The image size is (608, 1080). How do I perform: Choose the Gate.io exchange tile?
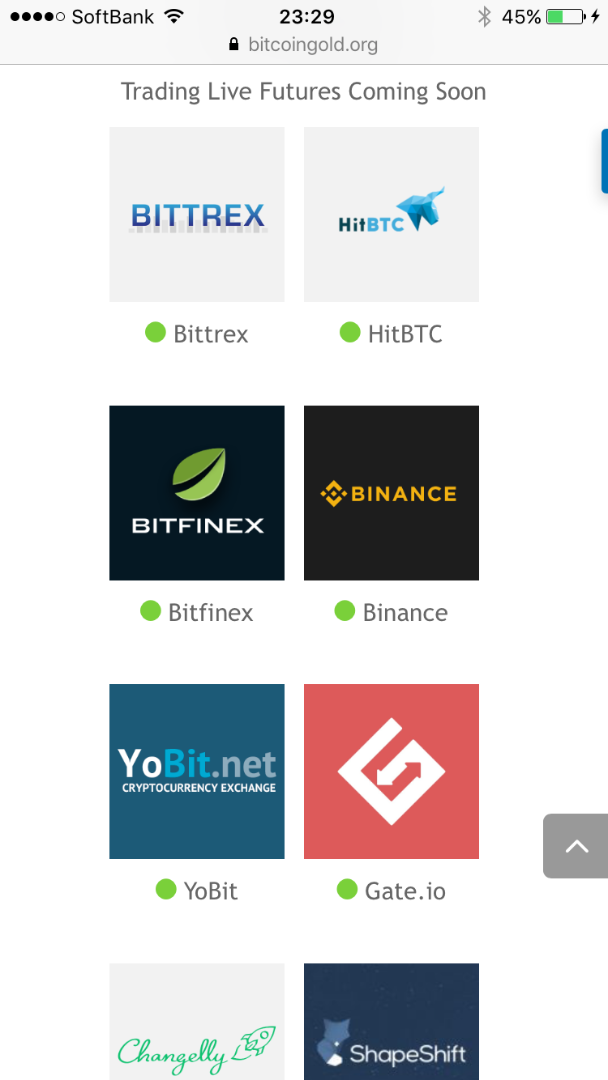pos(391,771)
